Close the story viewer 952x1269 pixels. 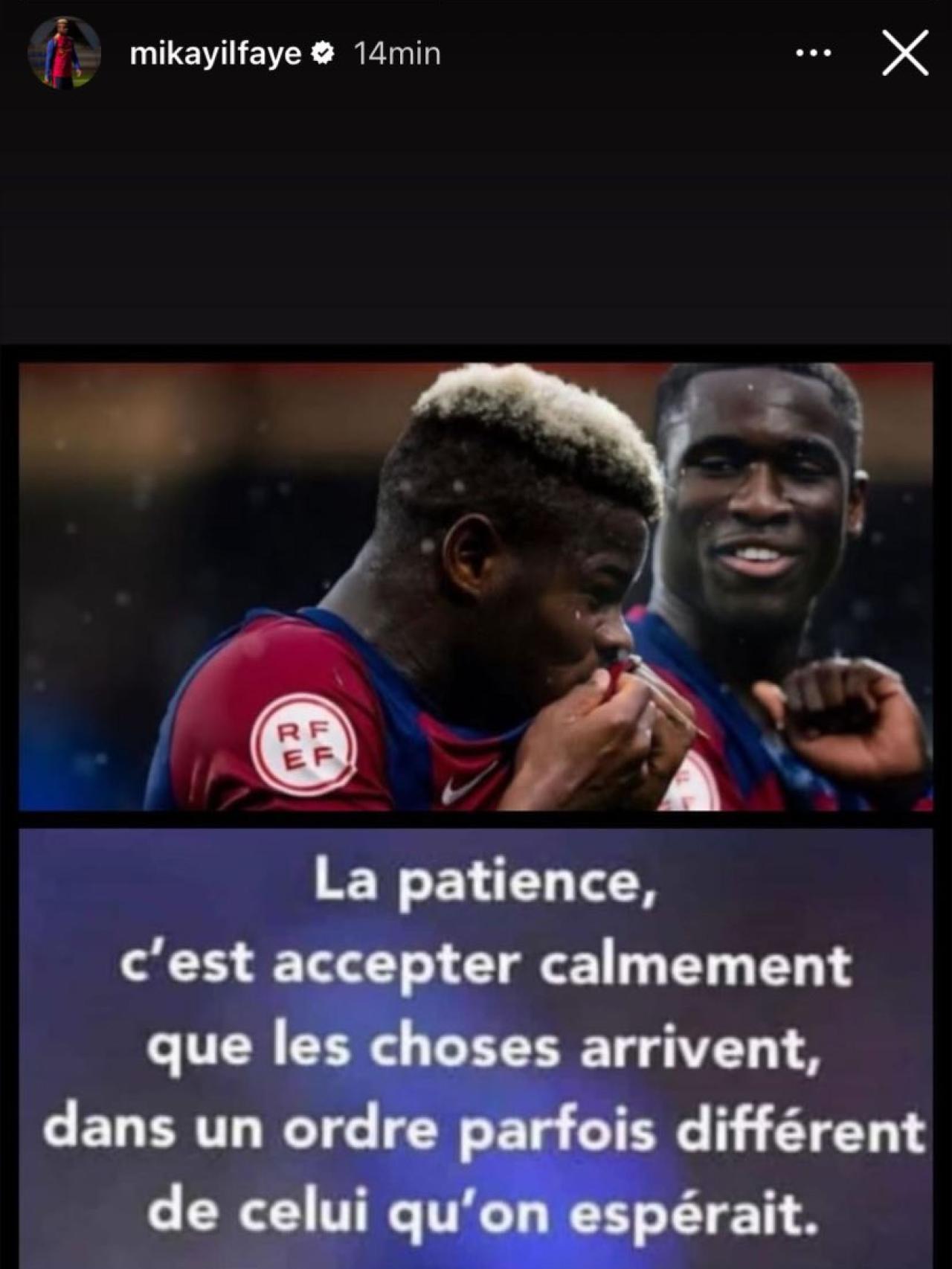point(904,54)
